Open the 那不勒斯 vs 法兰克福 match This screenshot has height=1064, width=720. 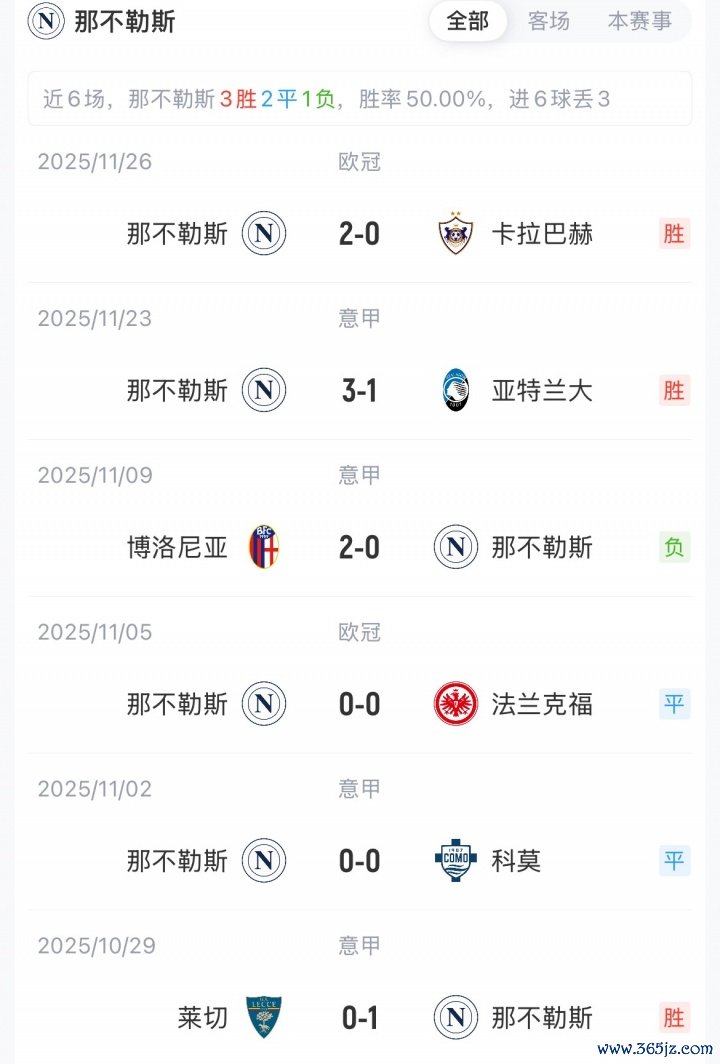click(359, 704)
